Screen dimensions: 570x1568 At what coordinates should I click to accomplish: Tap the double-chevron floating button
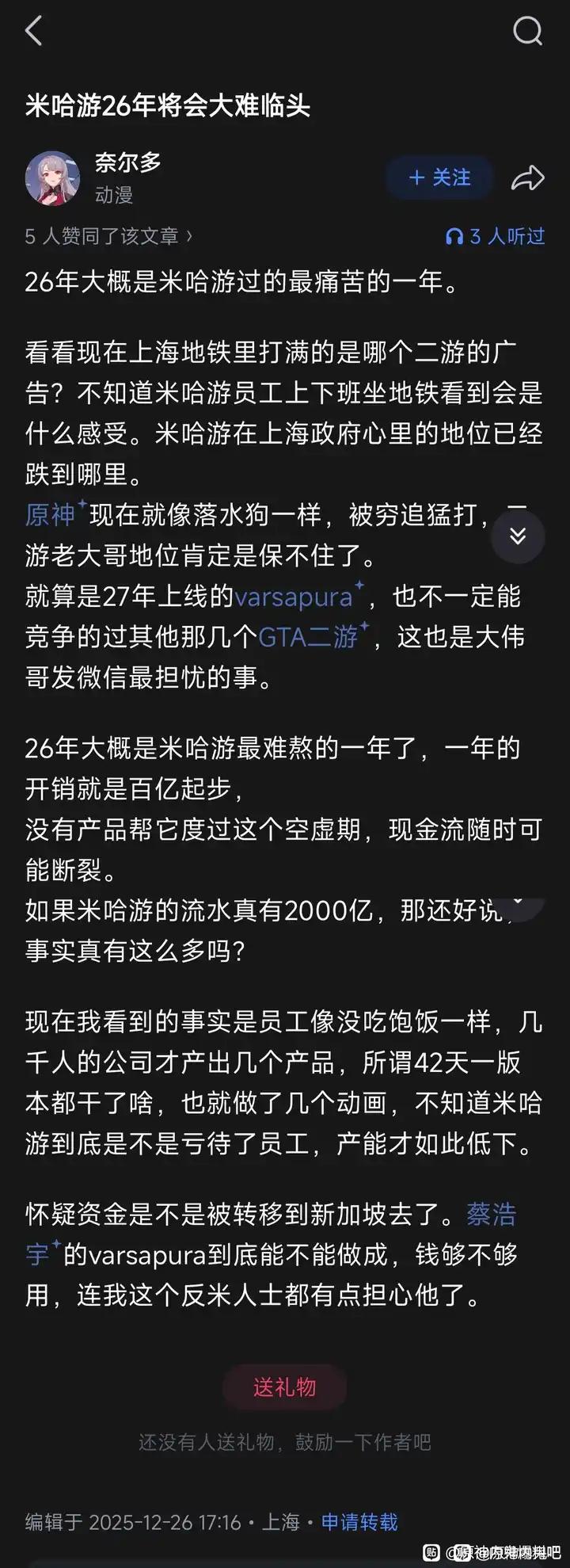518,536
